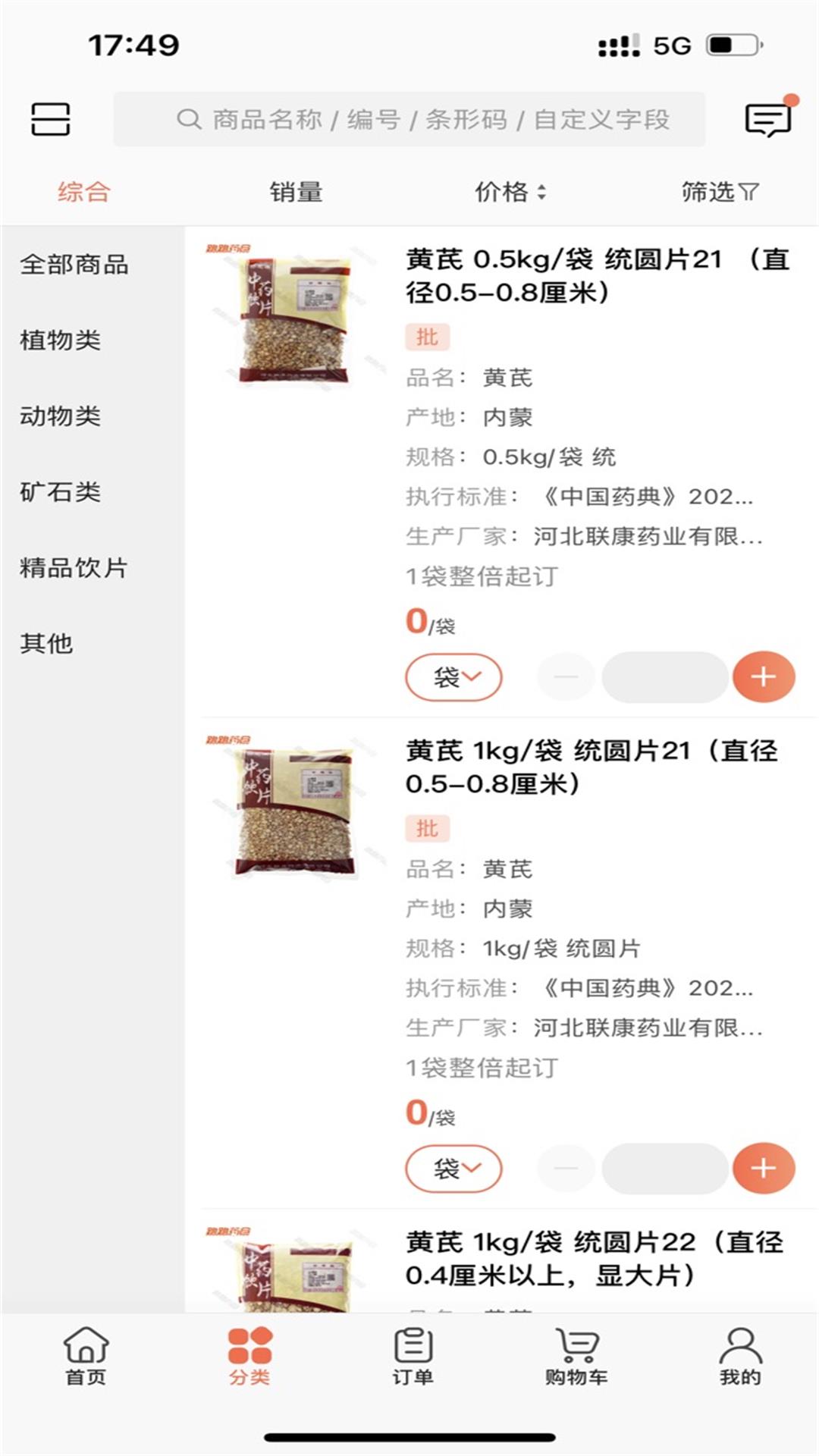Go to the 首页 tab
The width and height of the screenshot is (819, 1456).
pyautogui.click(x=86, y=1356)
